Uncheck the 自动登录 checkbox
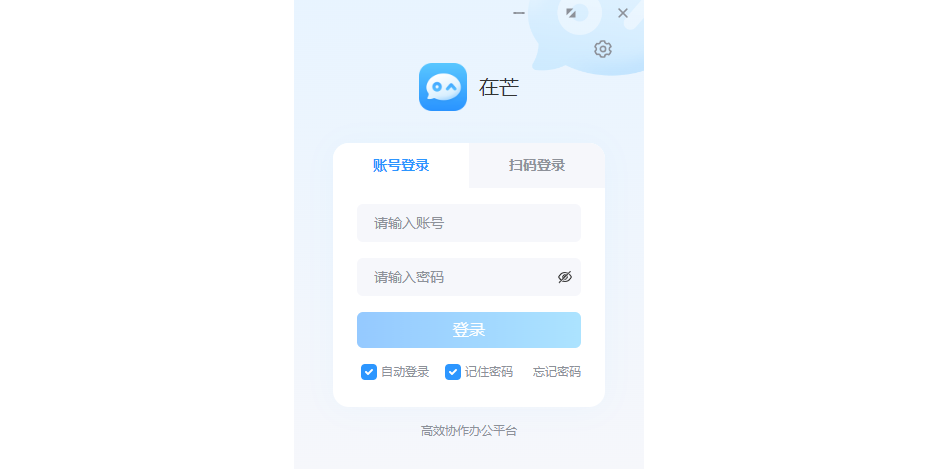Viewport: 938px width, 469px height. pyautogui.click(x=368, y=372)
